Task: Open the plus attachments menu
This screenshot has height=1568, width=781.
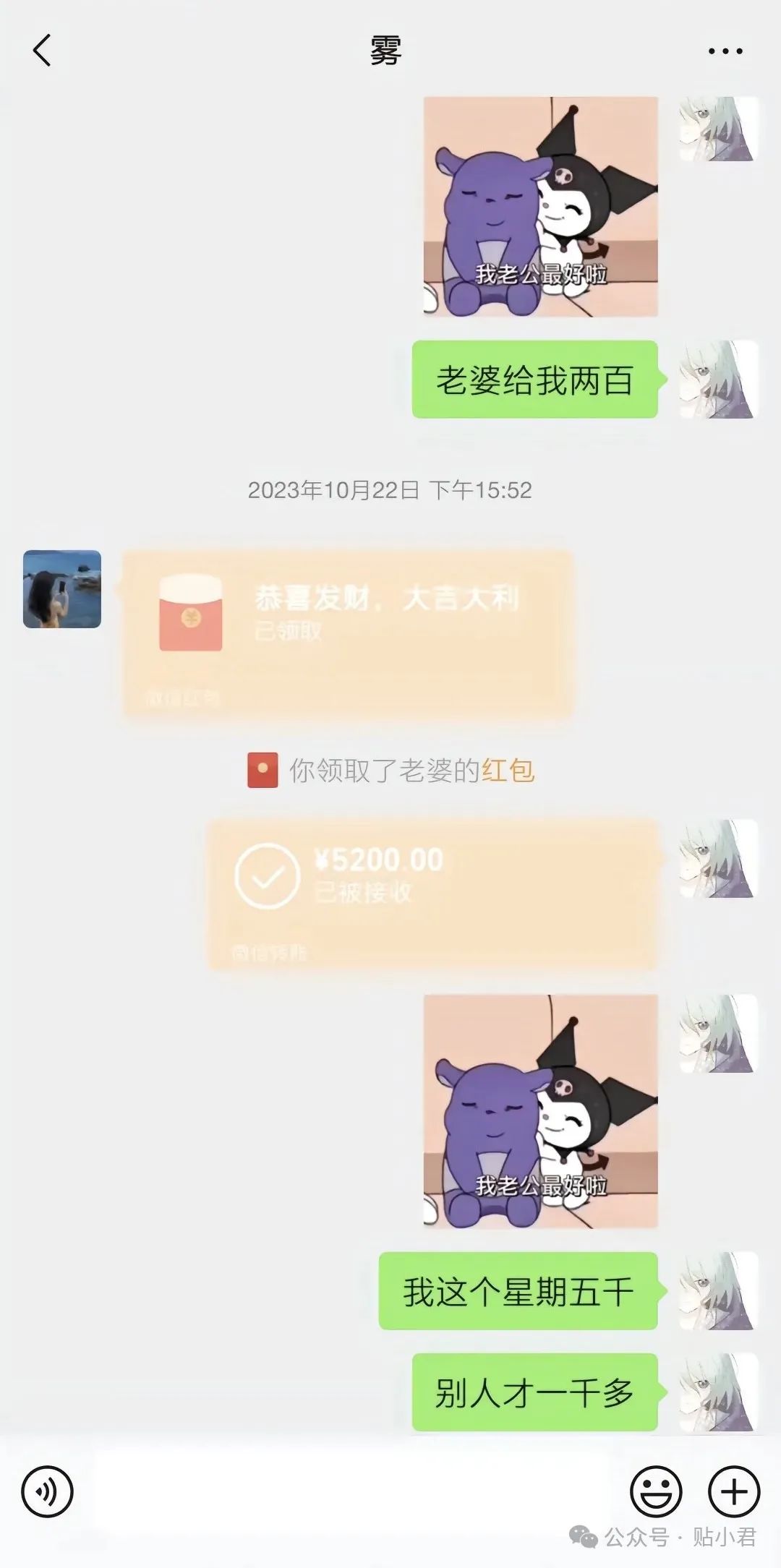Action: 733,1491
